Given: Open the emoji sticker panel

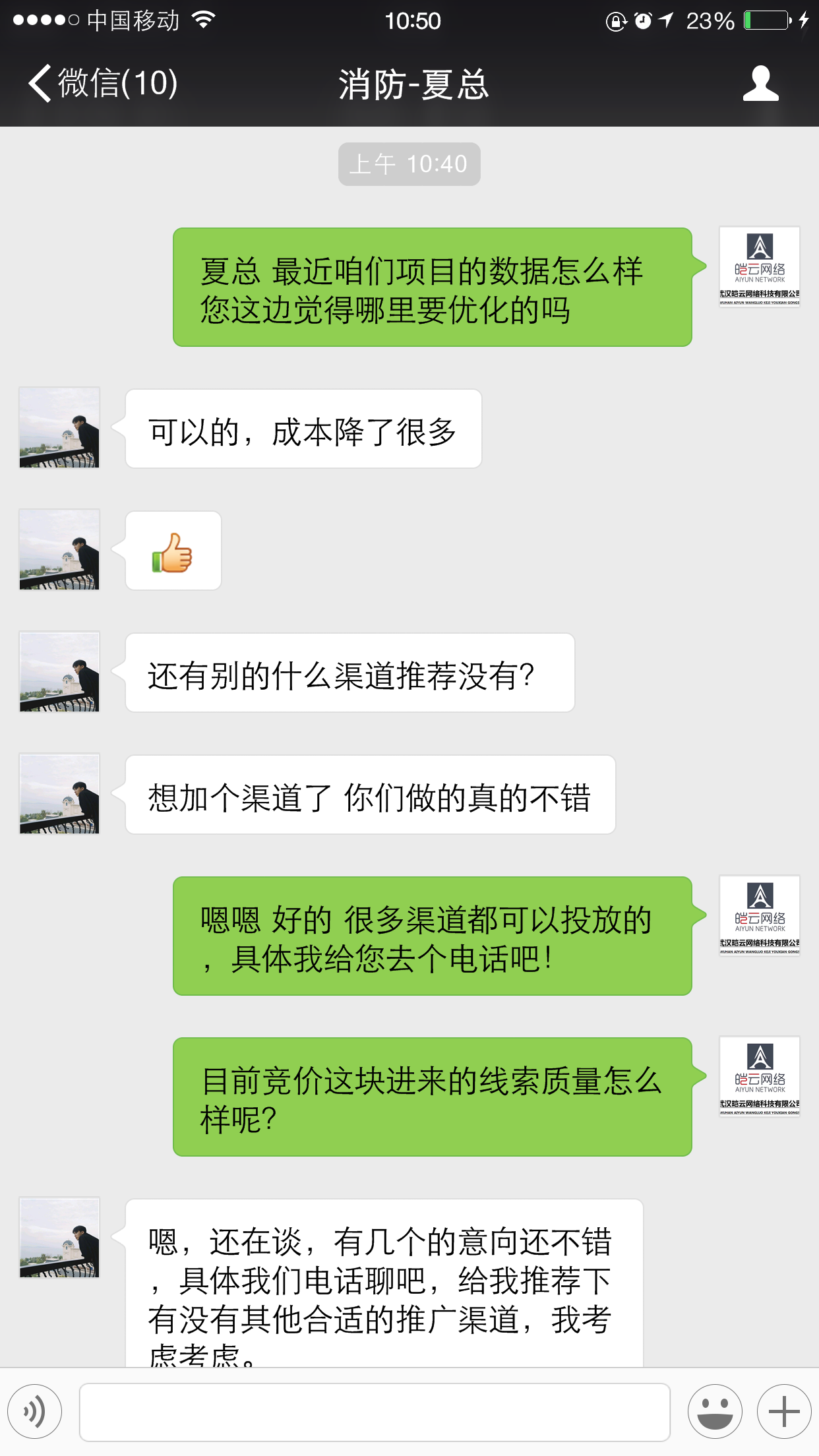Looking at the screenshot, I should [x=715, y=1412].
